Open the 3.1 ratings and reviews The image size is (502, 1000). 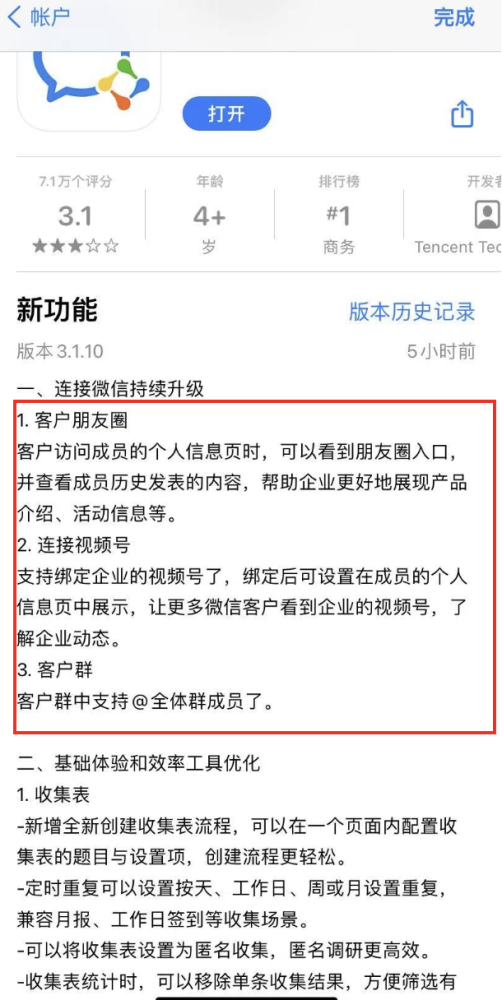pos(75,214)
